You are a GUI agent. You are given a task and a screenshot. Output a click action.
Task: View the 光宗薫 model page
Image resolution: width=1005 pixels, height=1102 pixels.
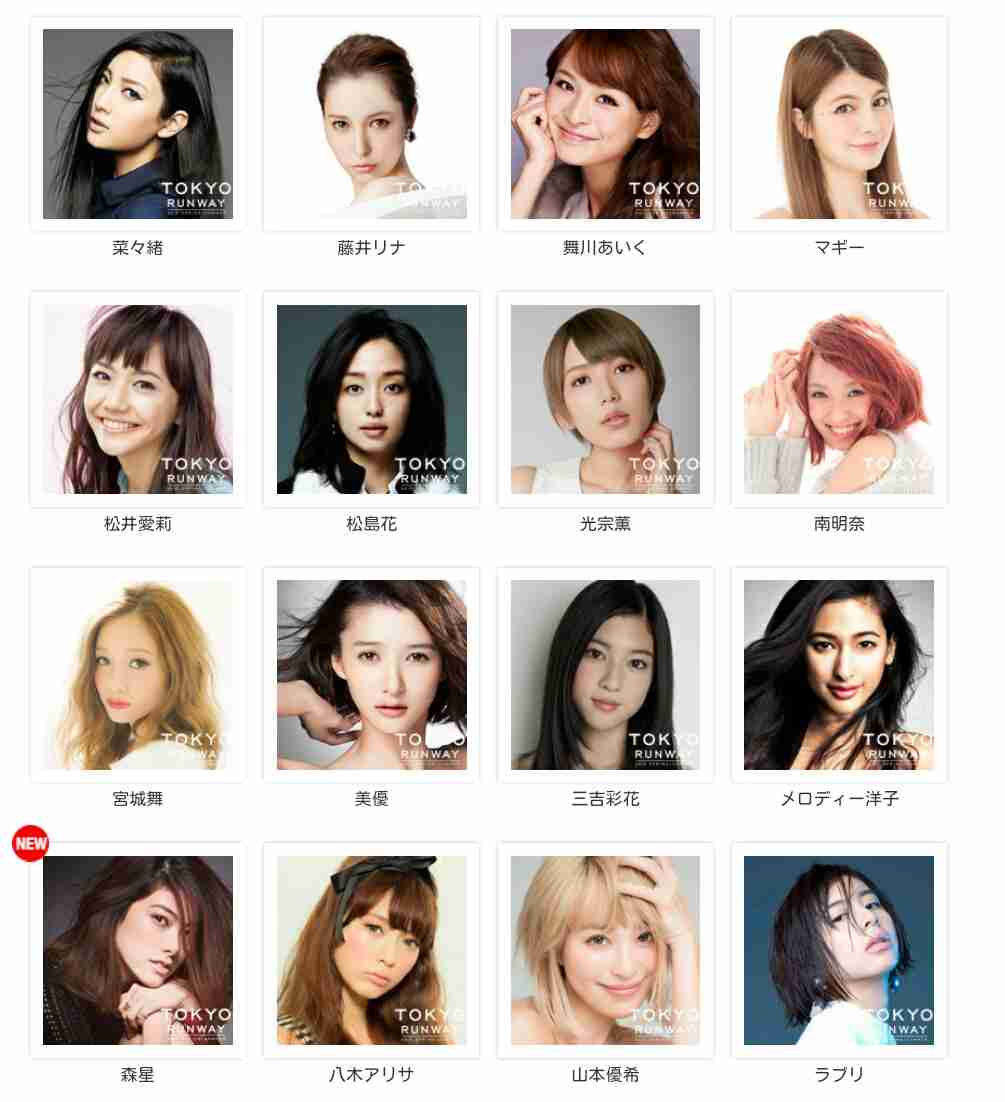pos(605,399)
